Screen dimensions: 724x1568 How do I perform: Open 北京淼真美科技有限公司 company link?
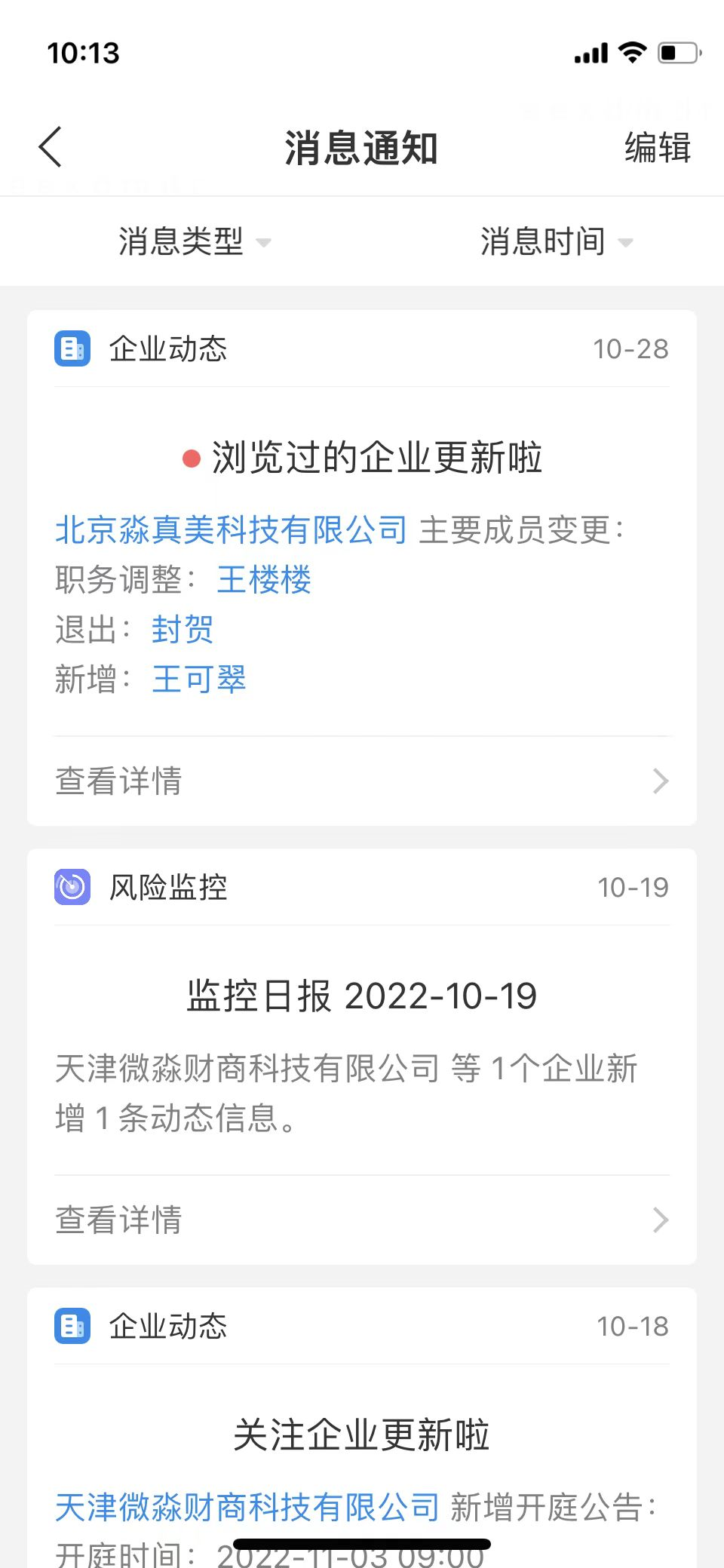coord(231,530)
